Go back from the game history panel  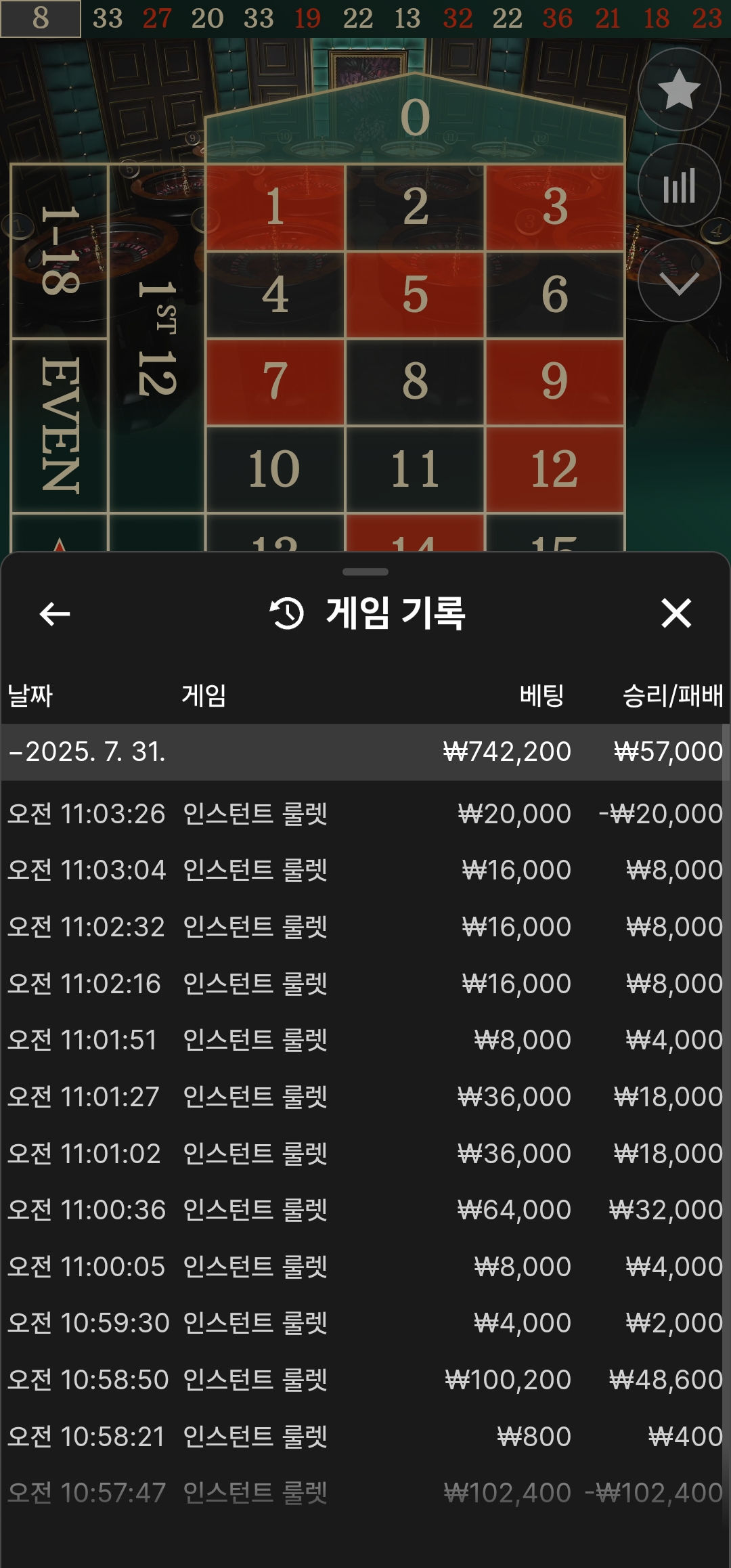55,614
